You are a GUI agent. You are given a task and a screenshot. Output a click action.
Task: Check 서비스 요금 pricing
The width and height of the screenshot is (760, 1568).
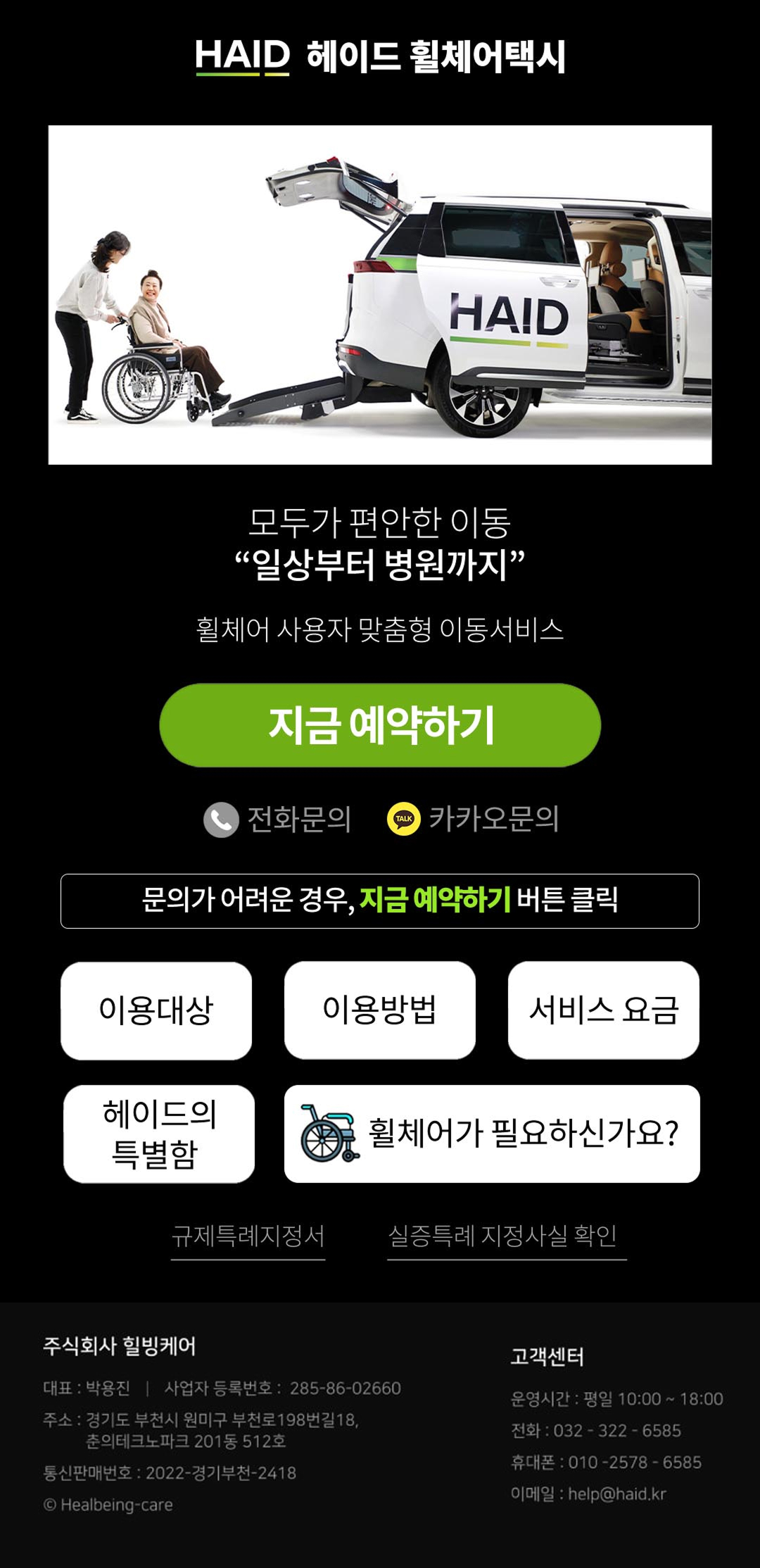604,1010
